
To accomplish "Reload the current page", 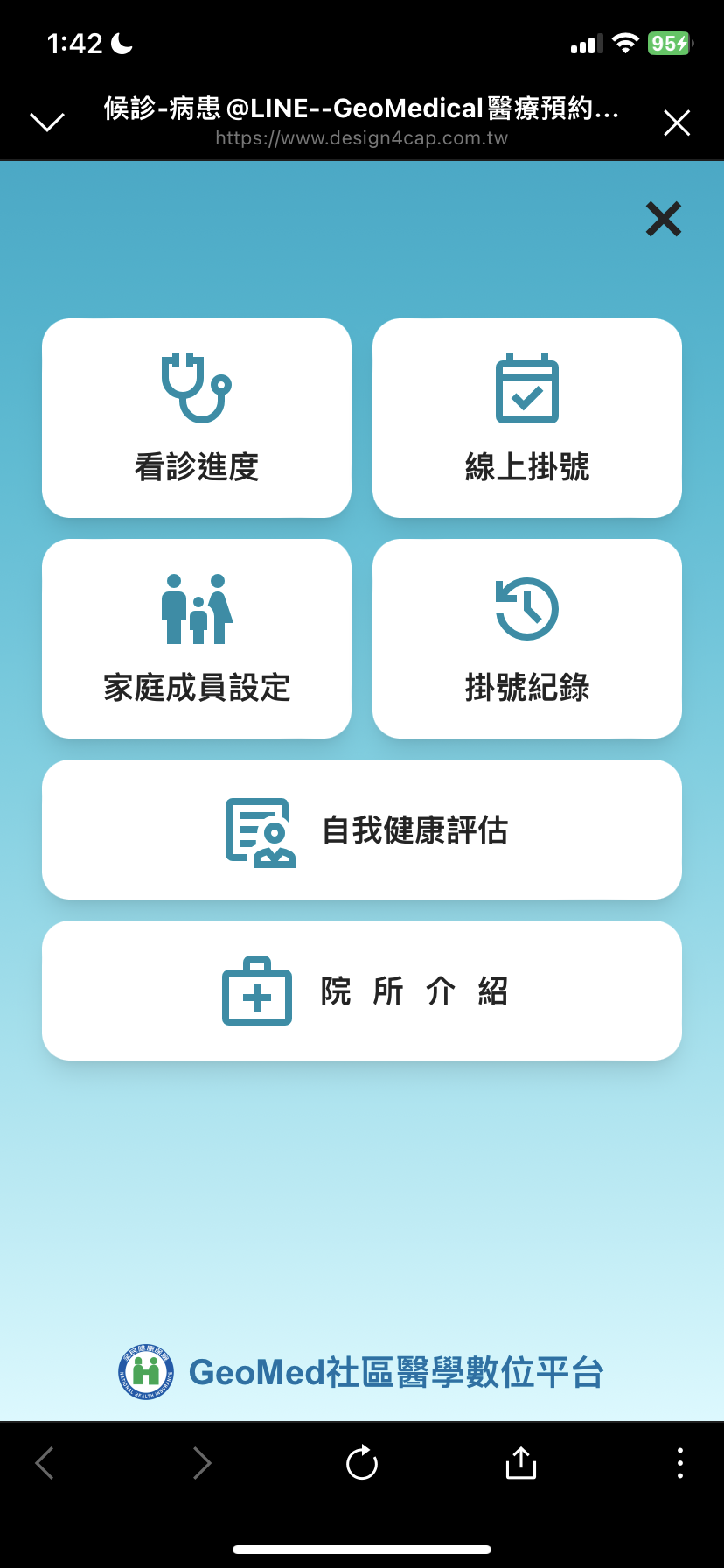I will pyautogui.click(x=362, y=1462).
